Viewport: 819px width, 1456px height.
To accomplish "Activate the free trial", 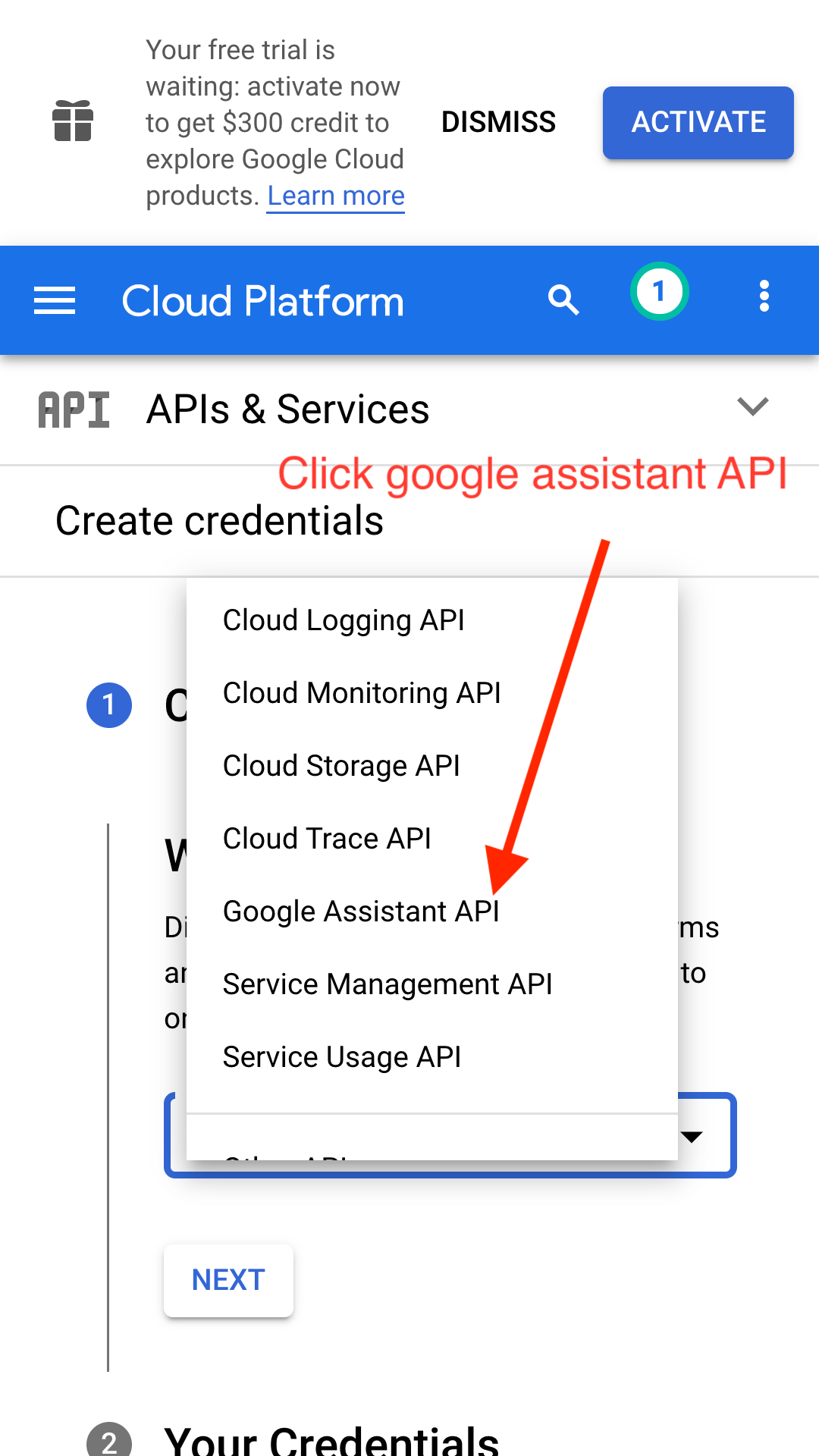I will (698, 122).
